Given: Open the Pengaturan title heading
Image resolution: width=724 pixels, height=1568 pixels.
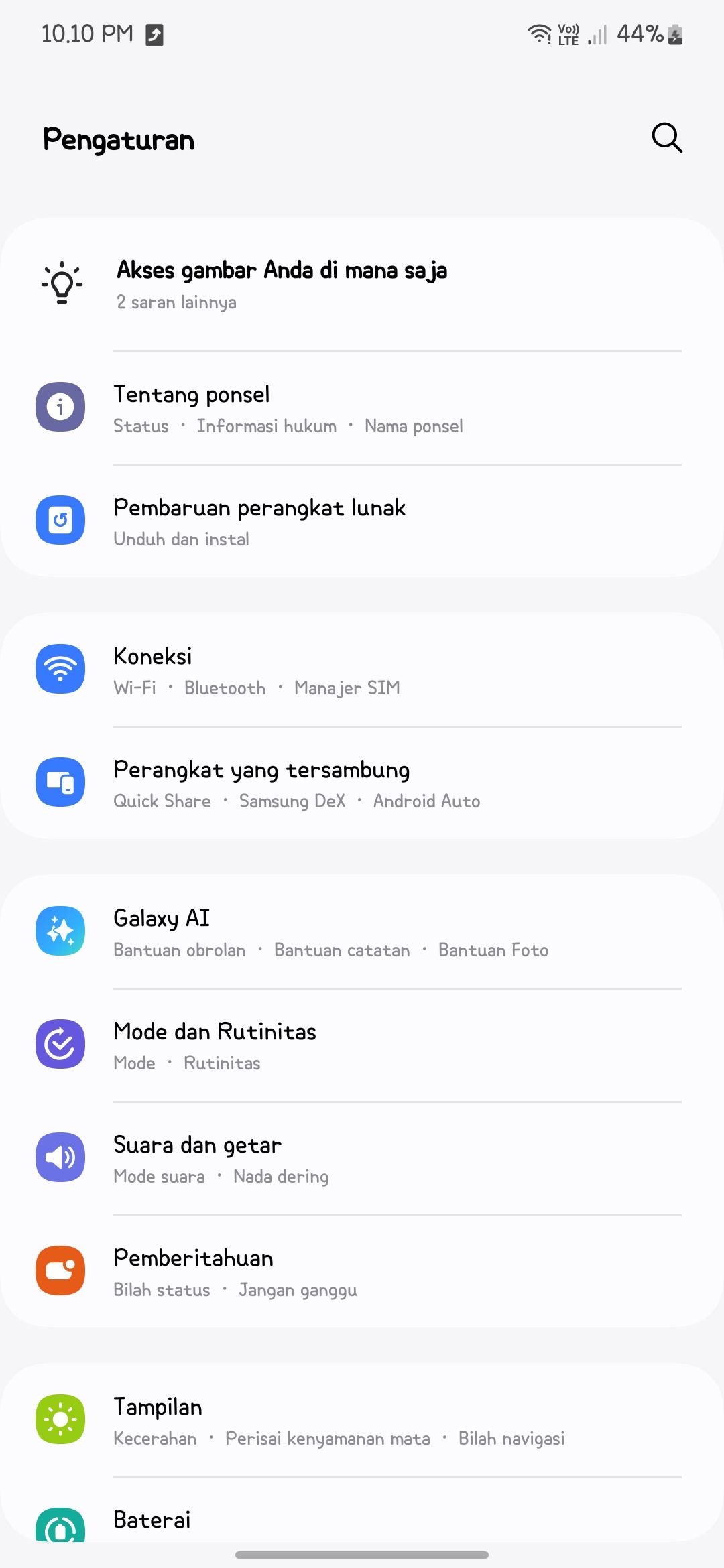Looking at the screenshot, I should (x=118, y=139).
